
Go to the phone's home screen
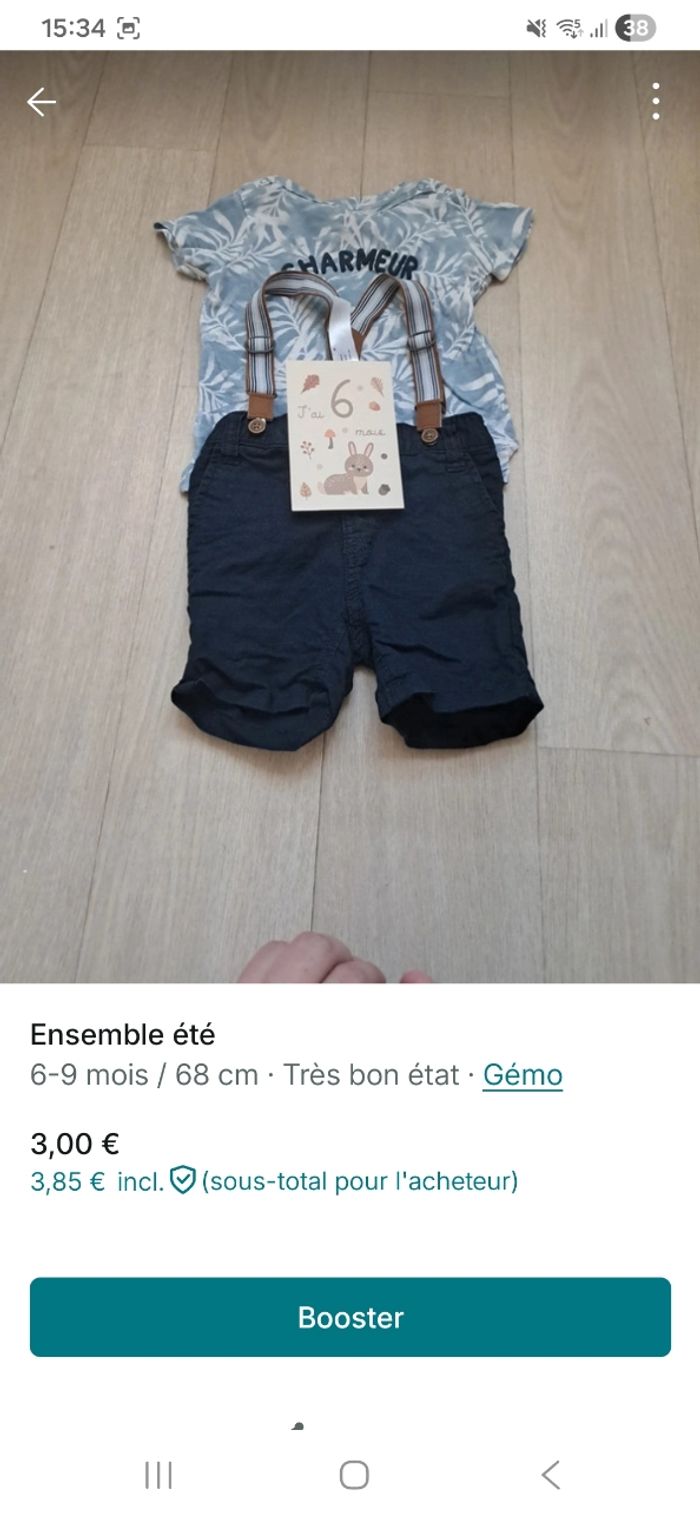353,1474
